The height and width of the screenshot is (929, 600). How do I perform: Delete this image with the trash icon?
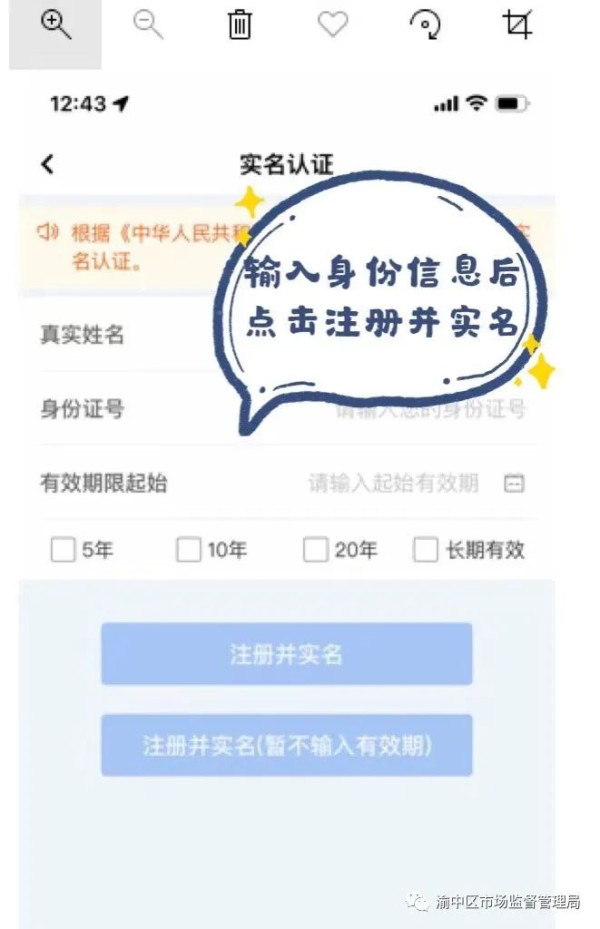point(240,25)
